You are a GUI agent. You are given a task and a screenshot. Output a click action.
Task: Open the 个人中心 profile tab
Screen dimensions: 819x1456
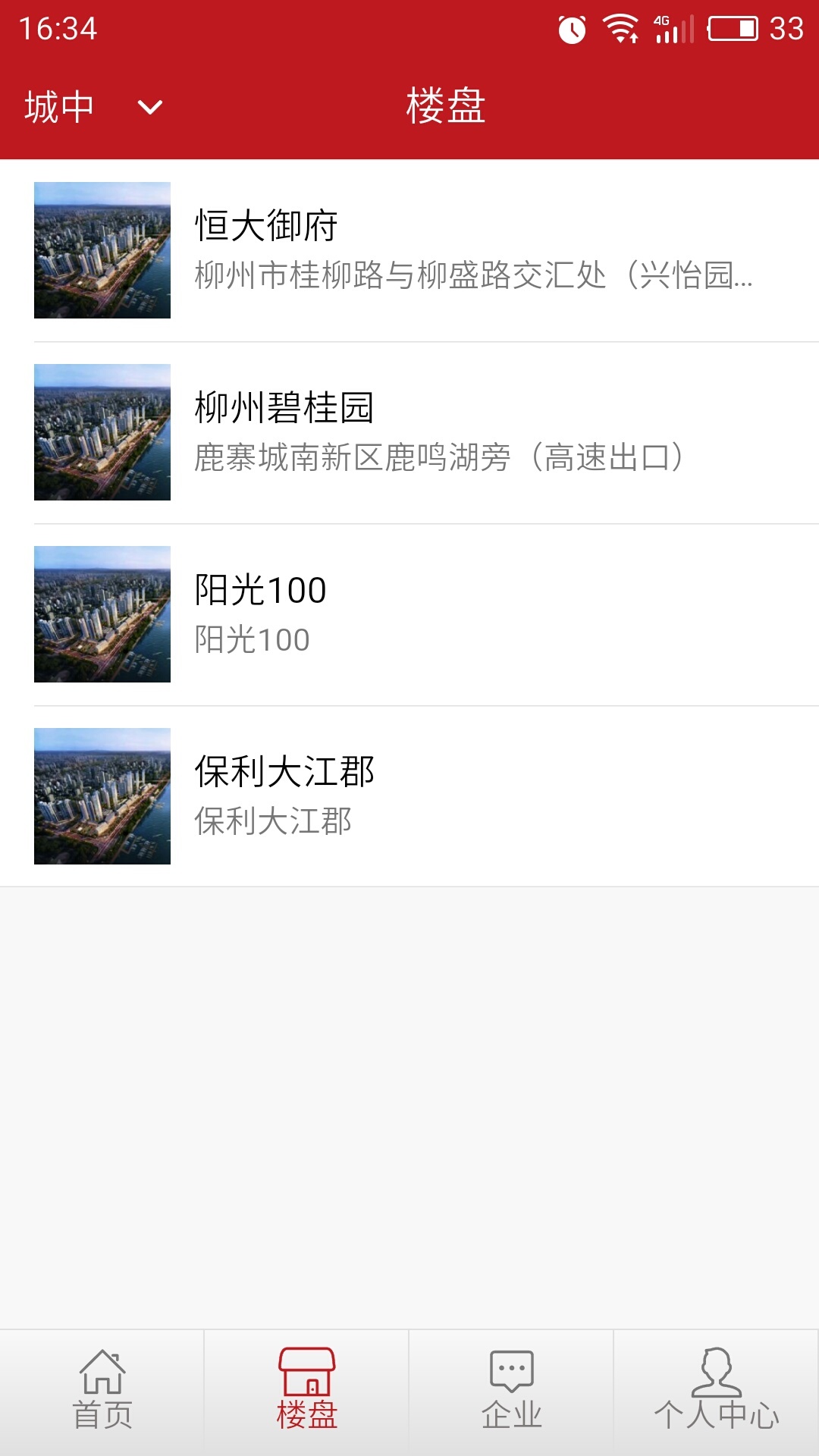tap(717, 1392)
